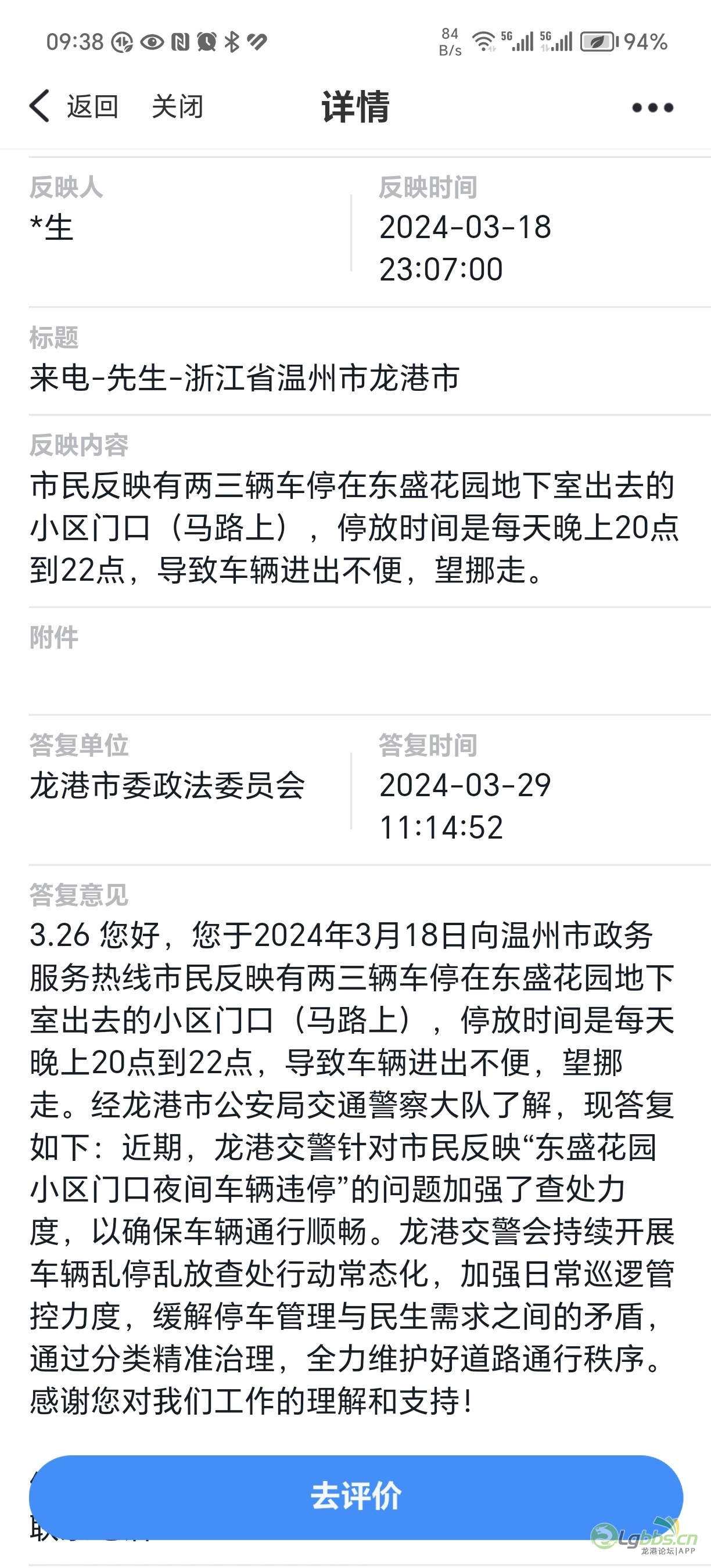
Task: Go back using the 返回 arrow
Action: click(x=74, y=106)
